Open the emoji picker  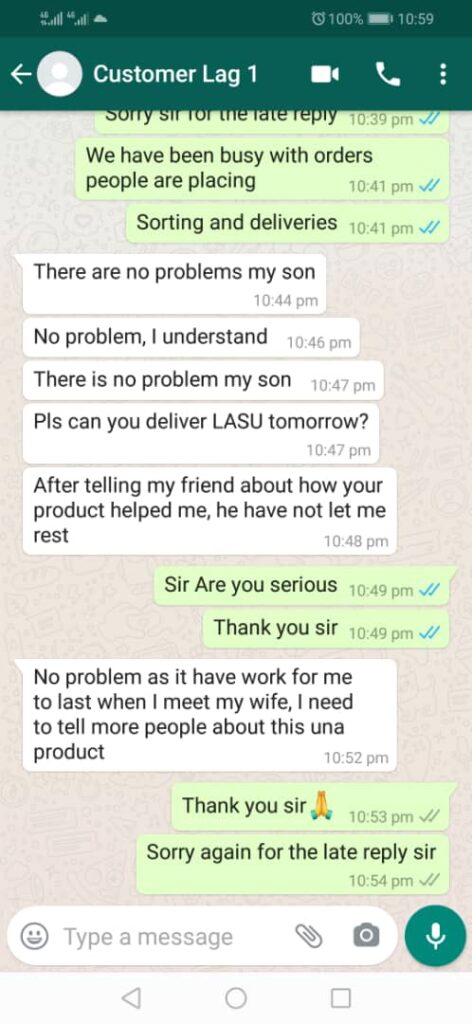[34, 937]
